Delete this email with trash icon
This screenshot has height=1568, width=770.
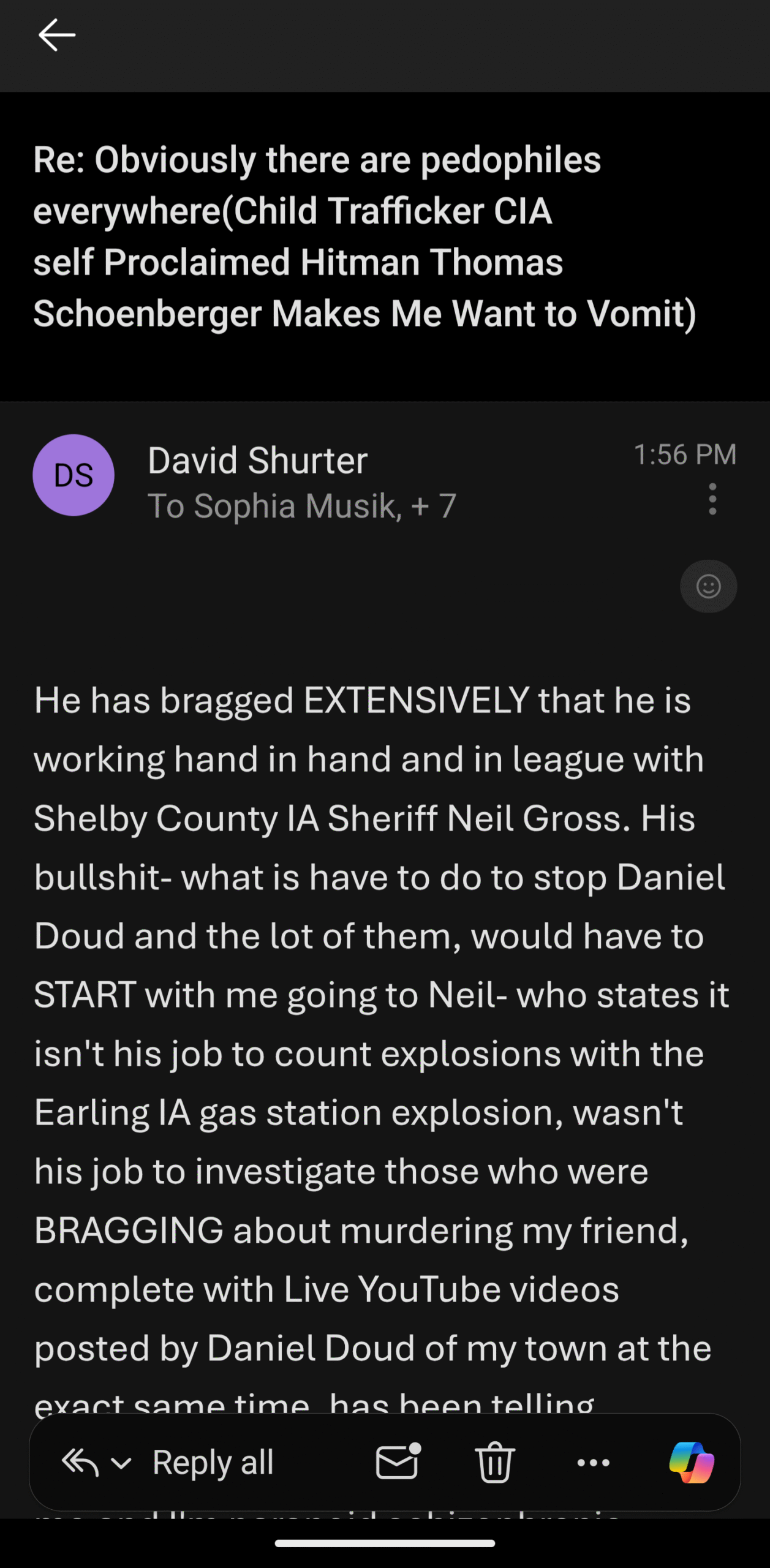[494, 1463]
